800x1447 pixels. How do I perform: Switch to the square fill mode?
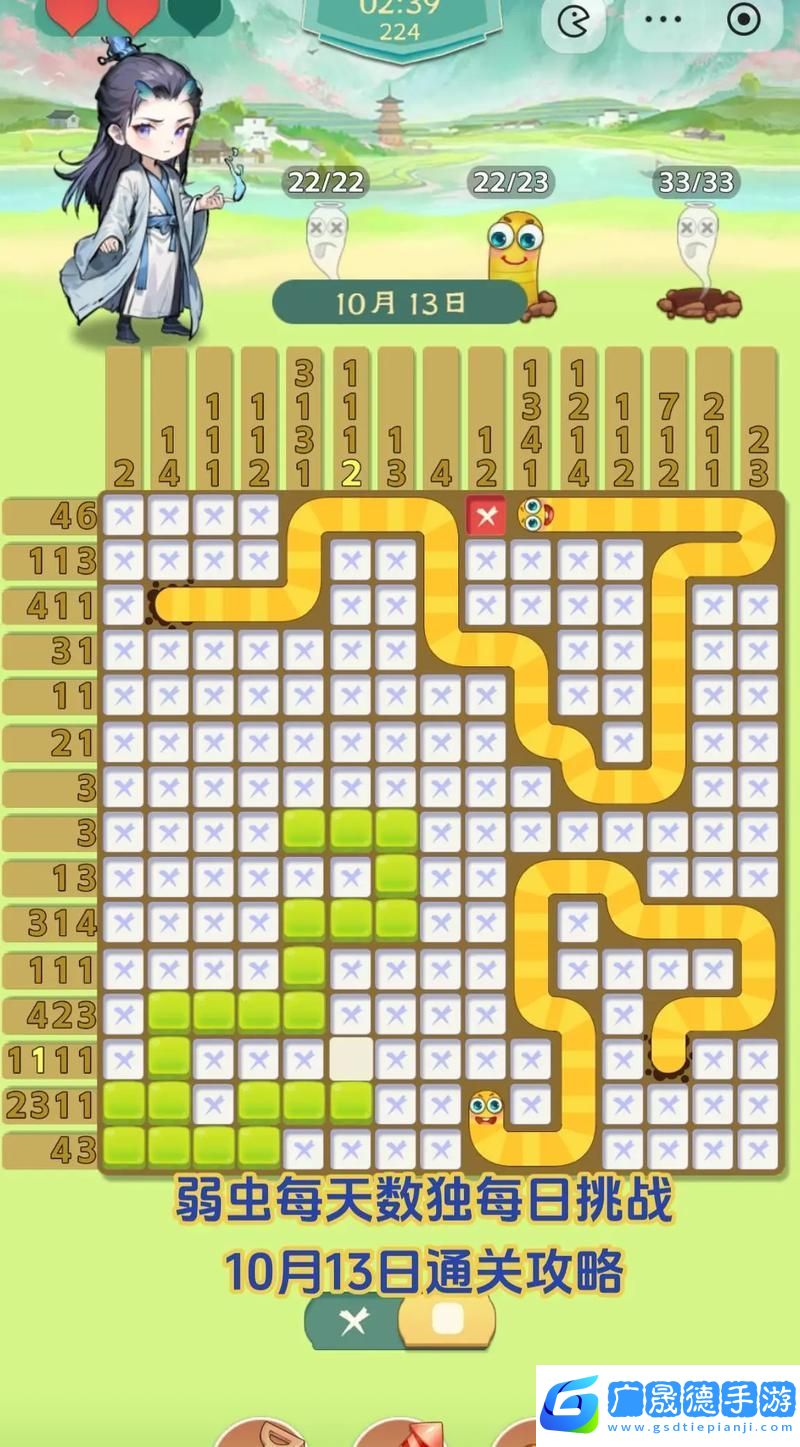click(x=447, y=1320)
